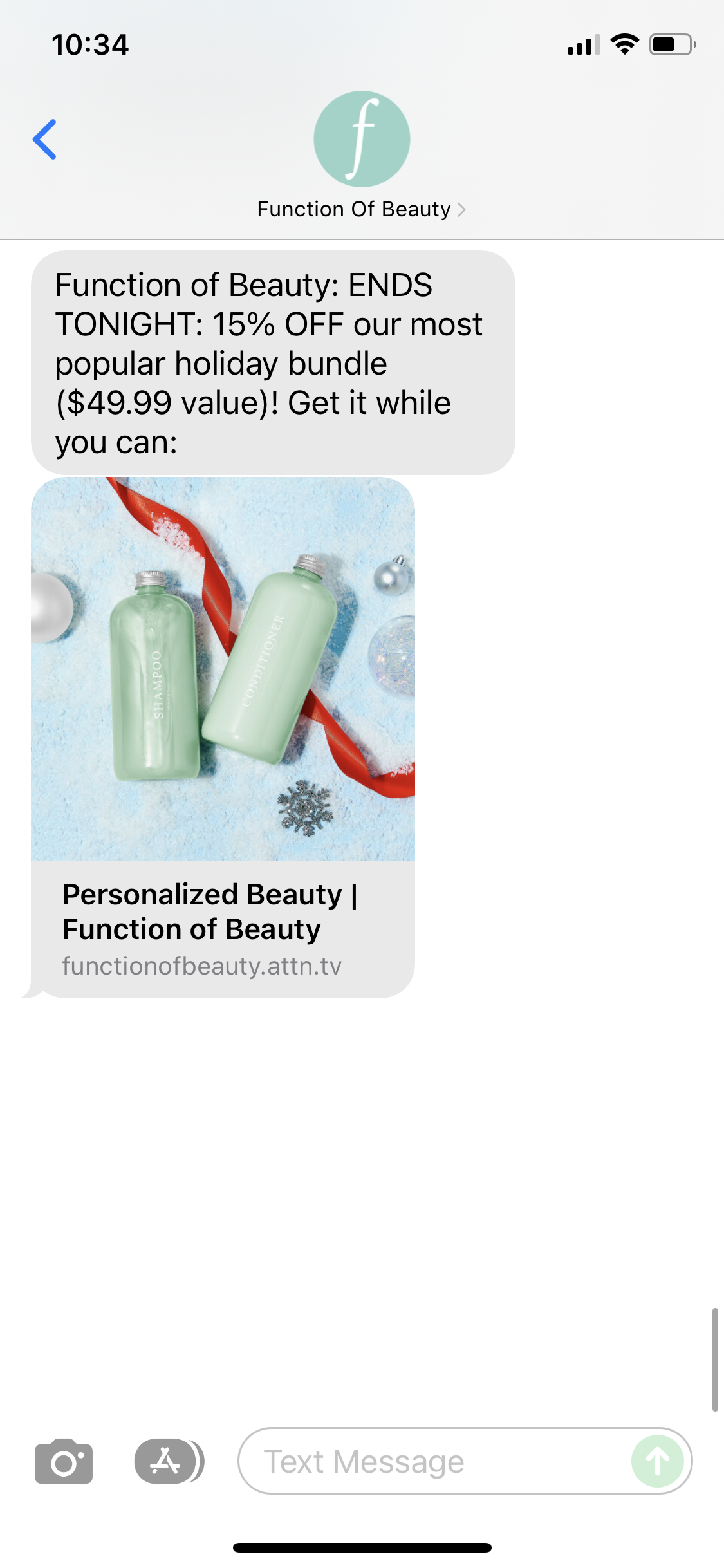Image resolution: width=724 pixels, height=1568 pixels.
Task: Tap the Wi-Fi status icon
Action: [624, 44]
